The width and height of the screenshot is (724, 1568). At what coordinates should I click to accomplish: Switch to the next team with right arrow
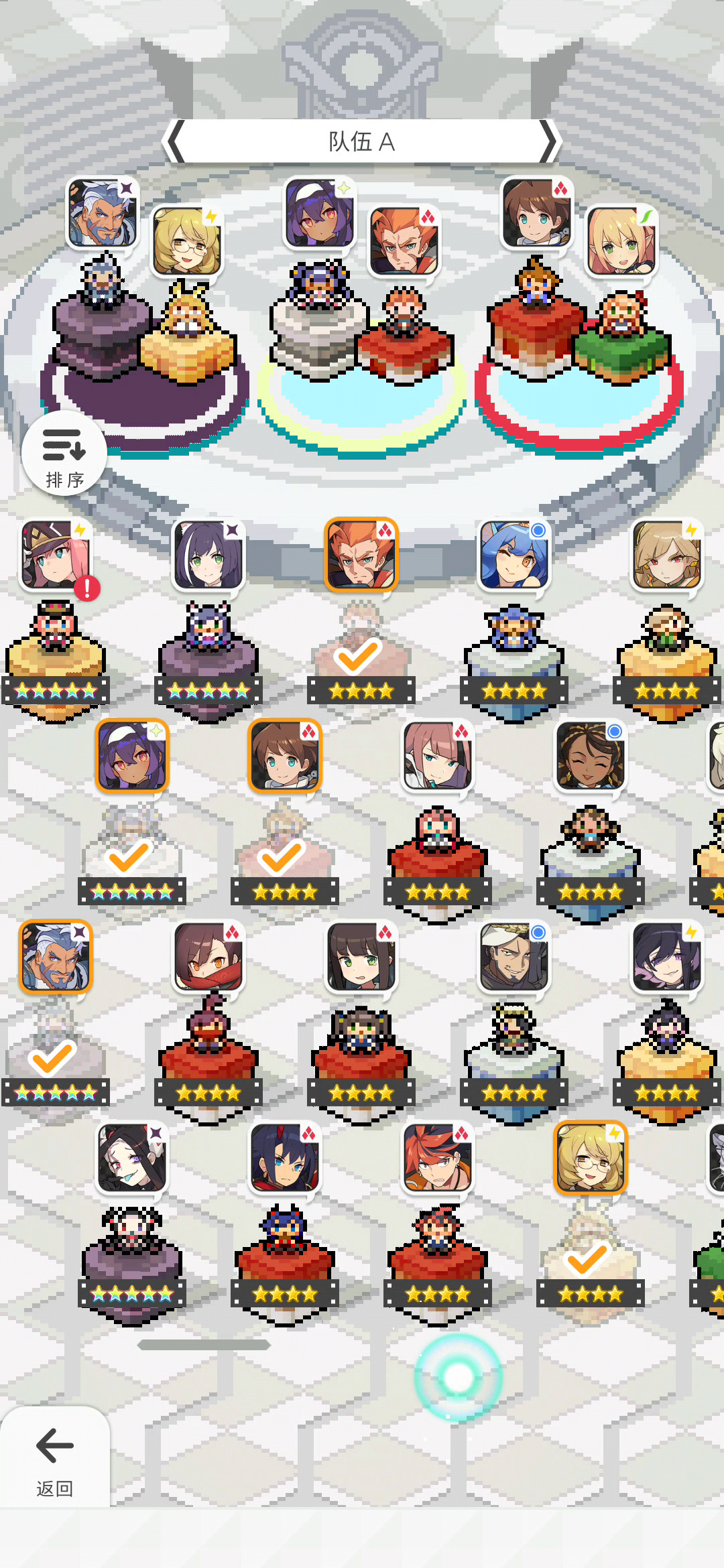coord(548,141)
